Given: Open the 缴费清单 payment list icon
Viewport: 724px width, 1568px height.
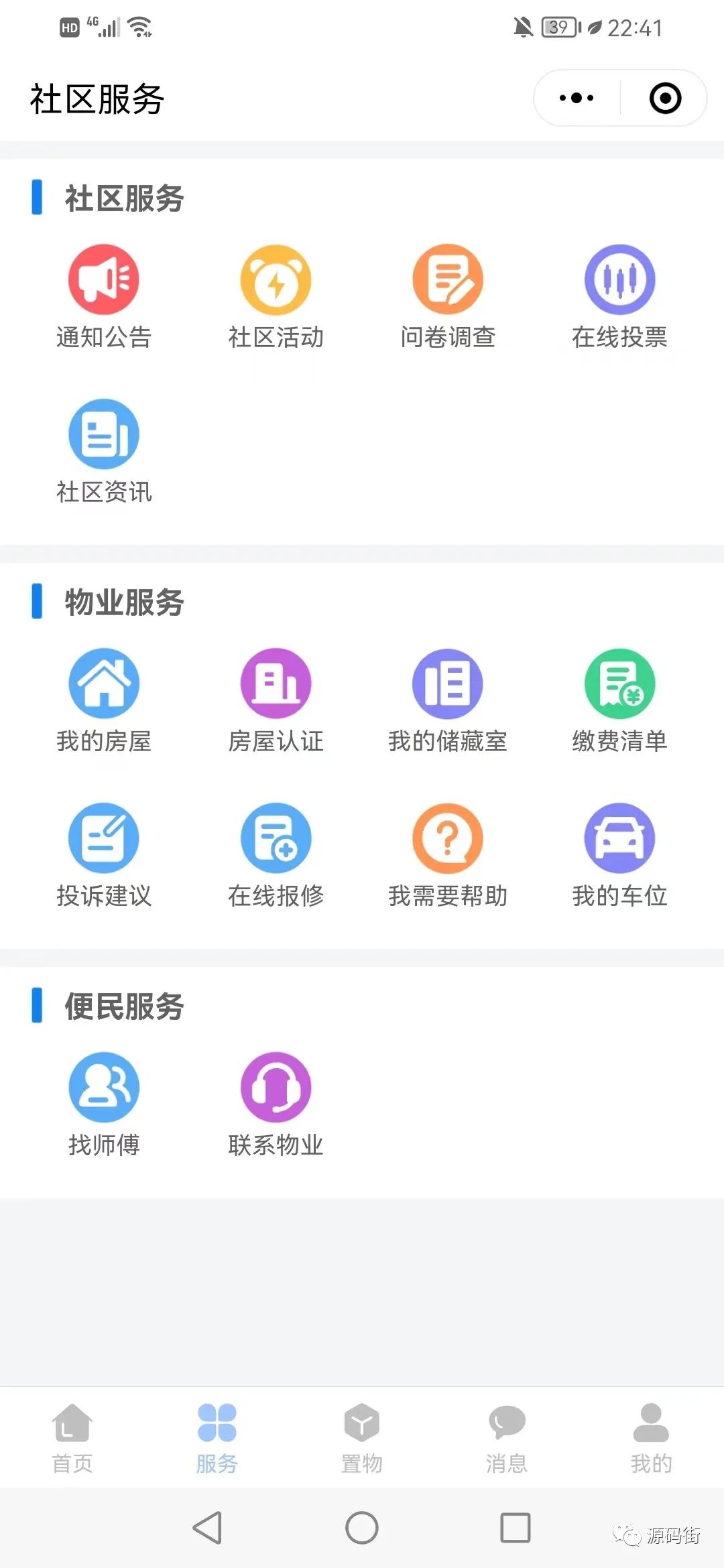Looking at the screenshot, I should tap(619, 683).
